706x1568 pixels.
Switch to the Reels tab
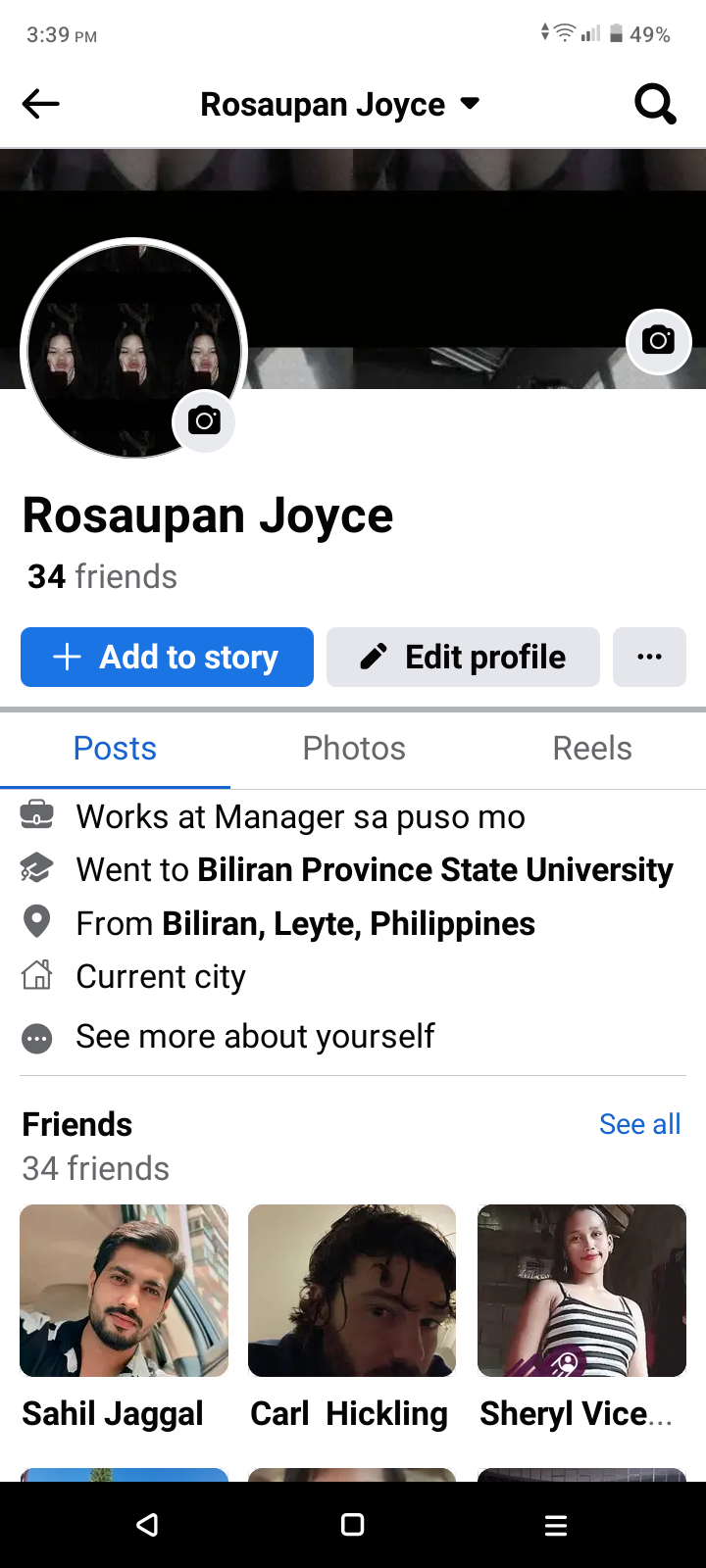pyautogui.click(x=592, y=749)
